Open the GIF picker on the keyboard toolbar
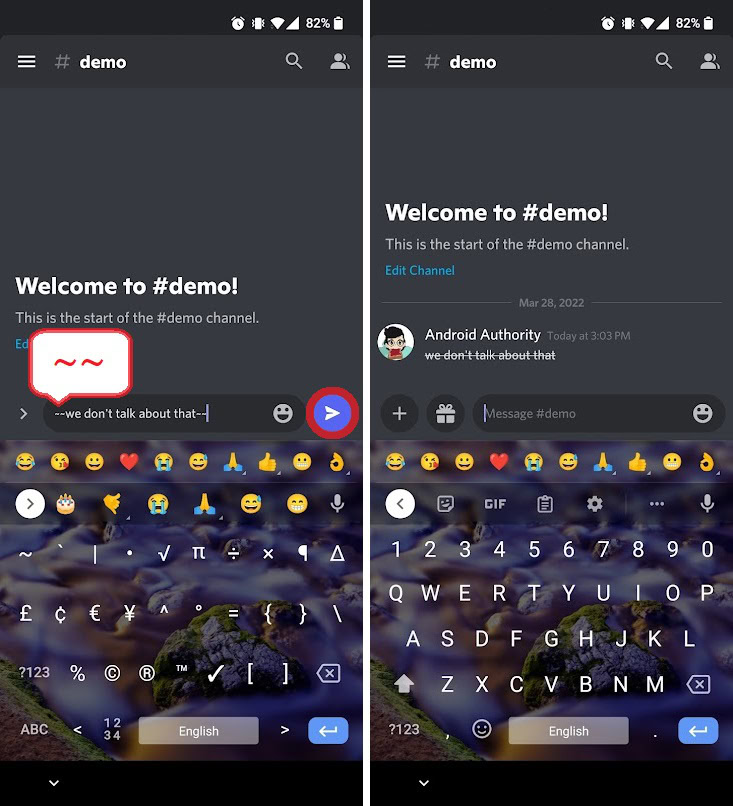The height and width of the screenshot is (806, 733). coord(495,504)
